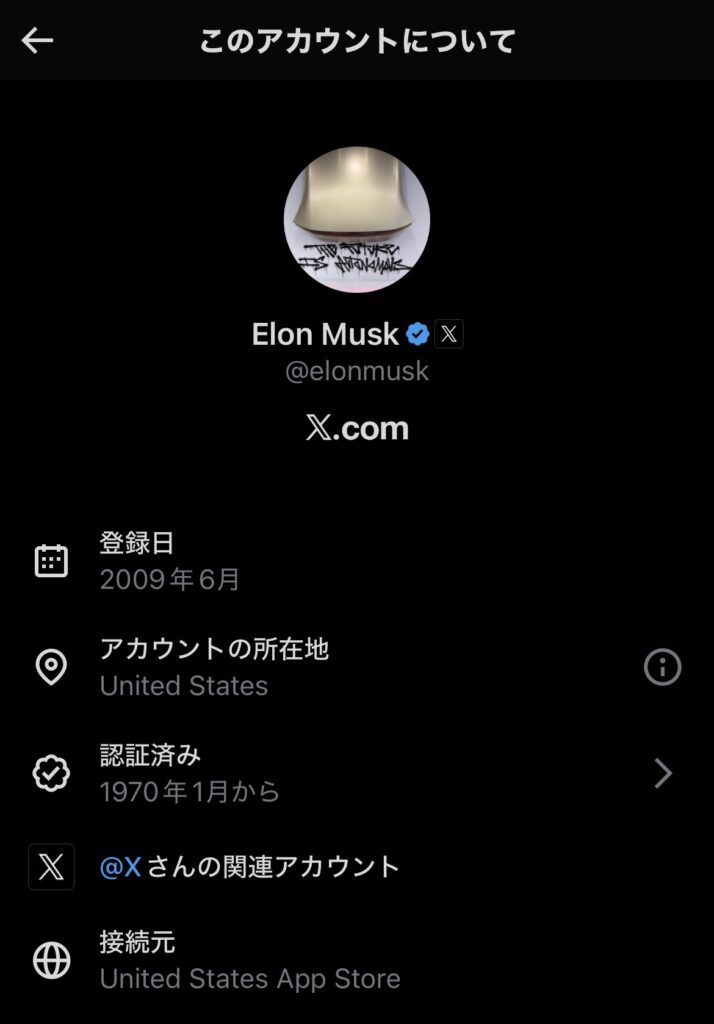
Task: Go back using the arrow icon
Action: (38, 41)
